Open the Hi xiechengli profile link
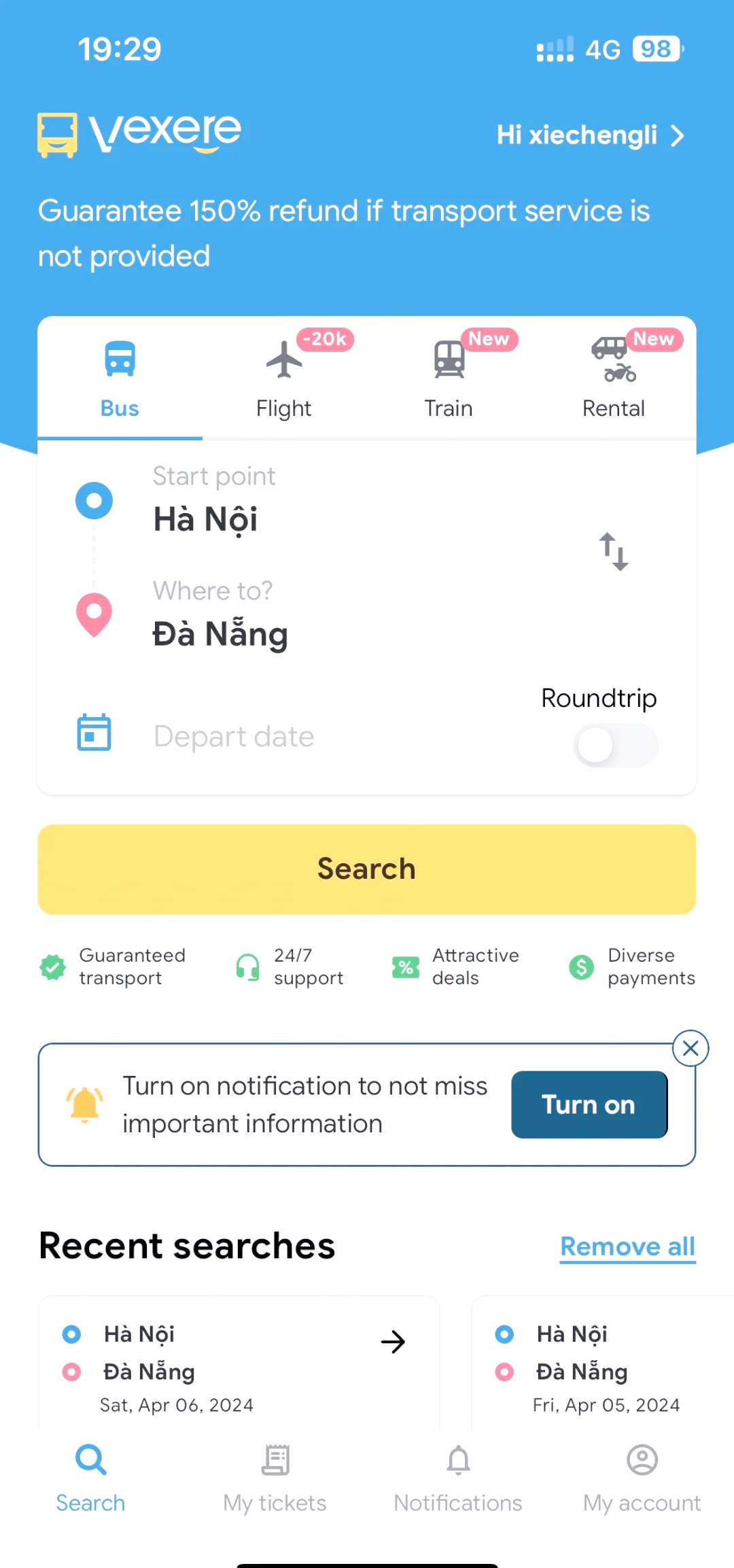Screen dimensions: 734x1568 589,135
